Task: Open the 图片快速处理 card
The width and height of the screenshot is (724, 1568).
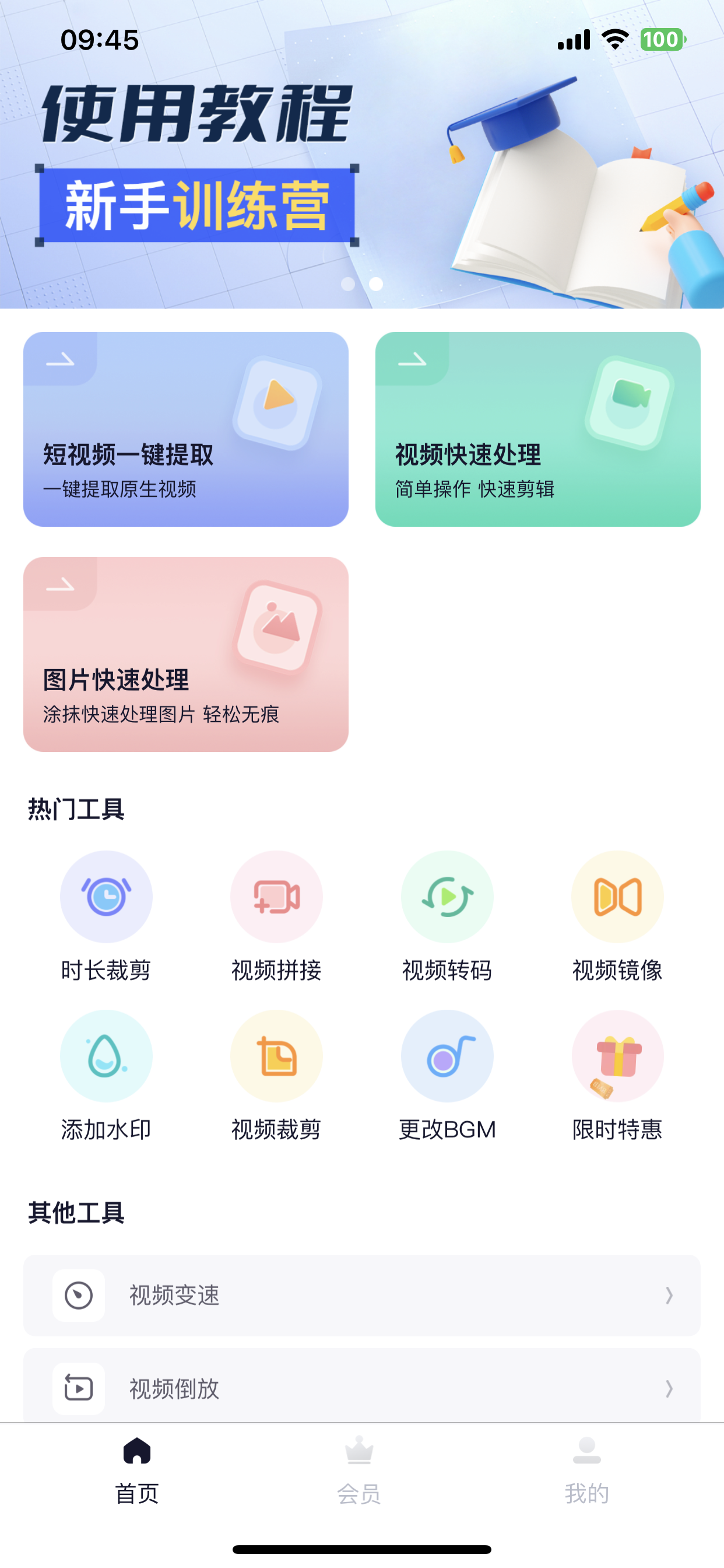Action: coord(185,654)
